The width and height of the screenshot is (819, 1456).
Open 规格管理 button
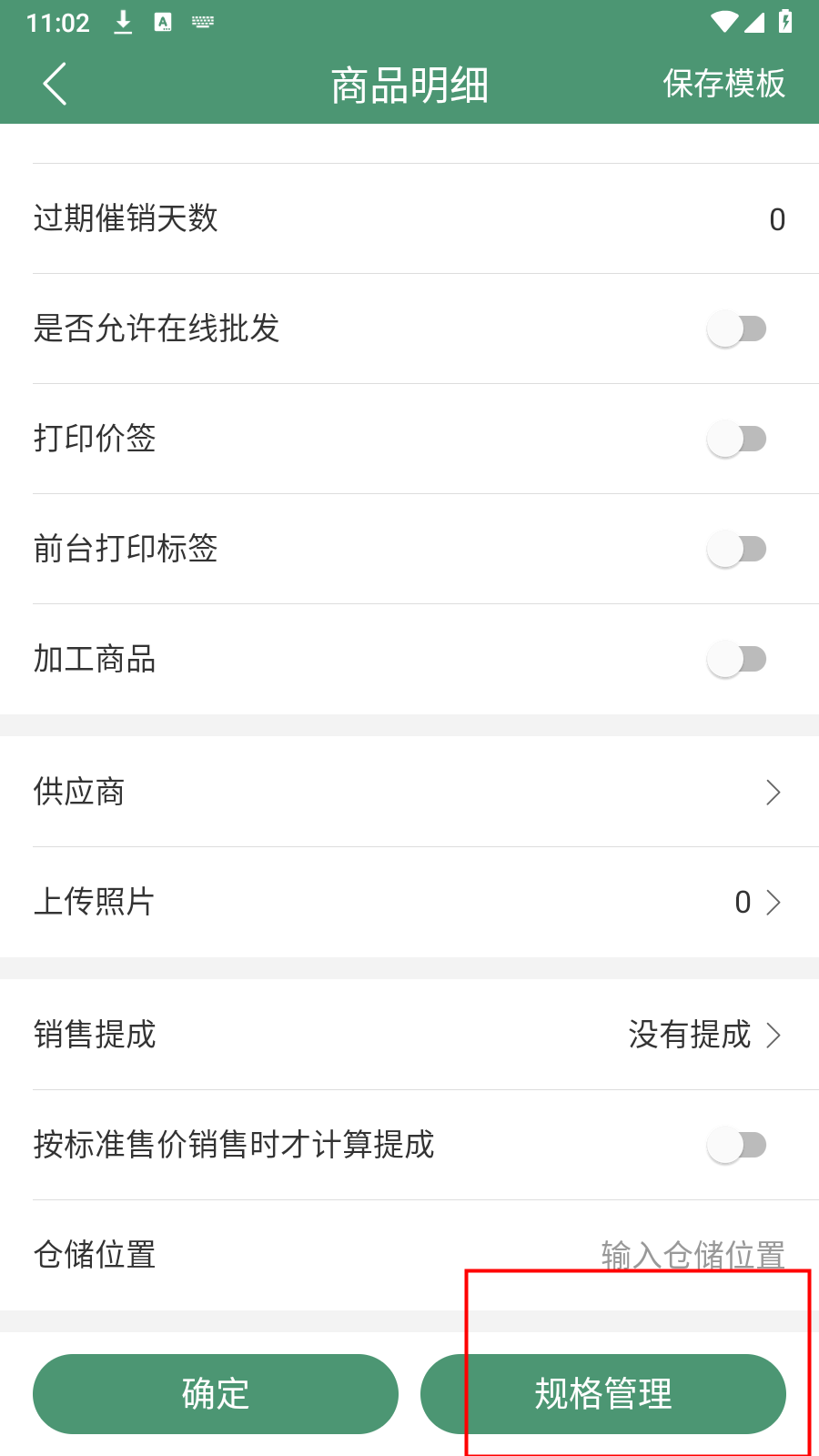[x=603, y=1394]
